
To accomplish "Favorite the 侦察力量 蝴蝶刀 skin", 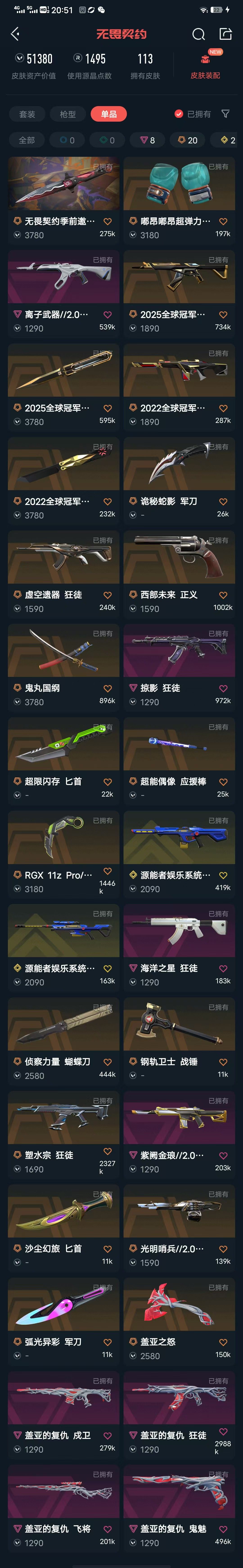I will pyautogui.click(x=108, y=1062).
